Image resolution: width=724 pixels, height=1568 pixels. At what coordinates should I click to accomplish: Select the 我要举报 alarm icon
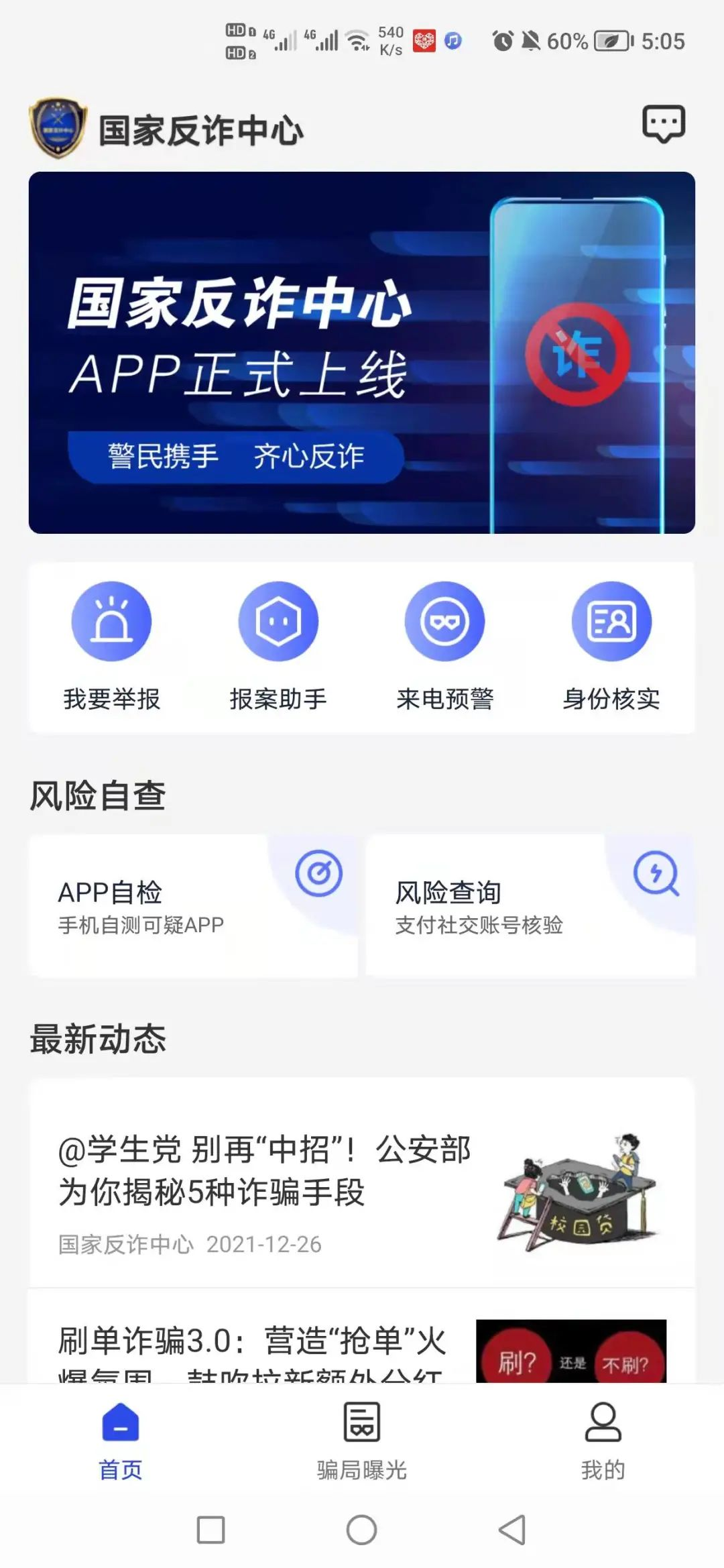click(x=113, y=621)
